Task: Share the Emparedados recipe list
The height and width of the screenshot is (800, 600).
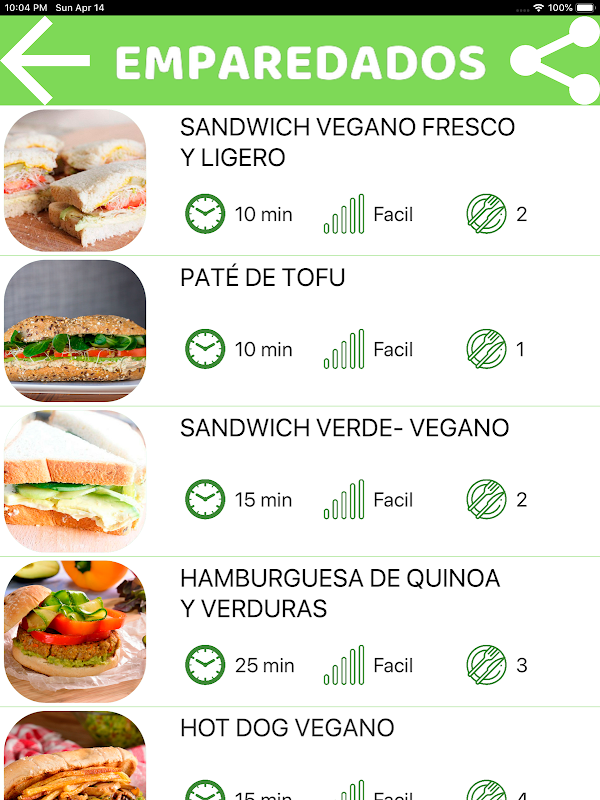Action: point(556,62)
